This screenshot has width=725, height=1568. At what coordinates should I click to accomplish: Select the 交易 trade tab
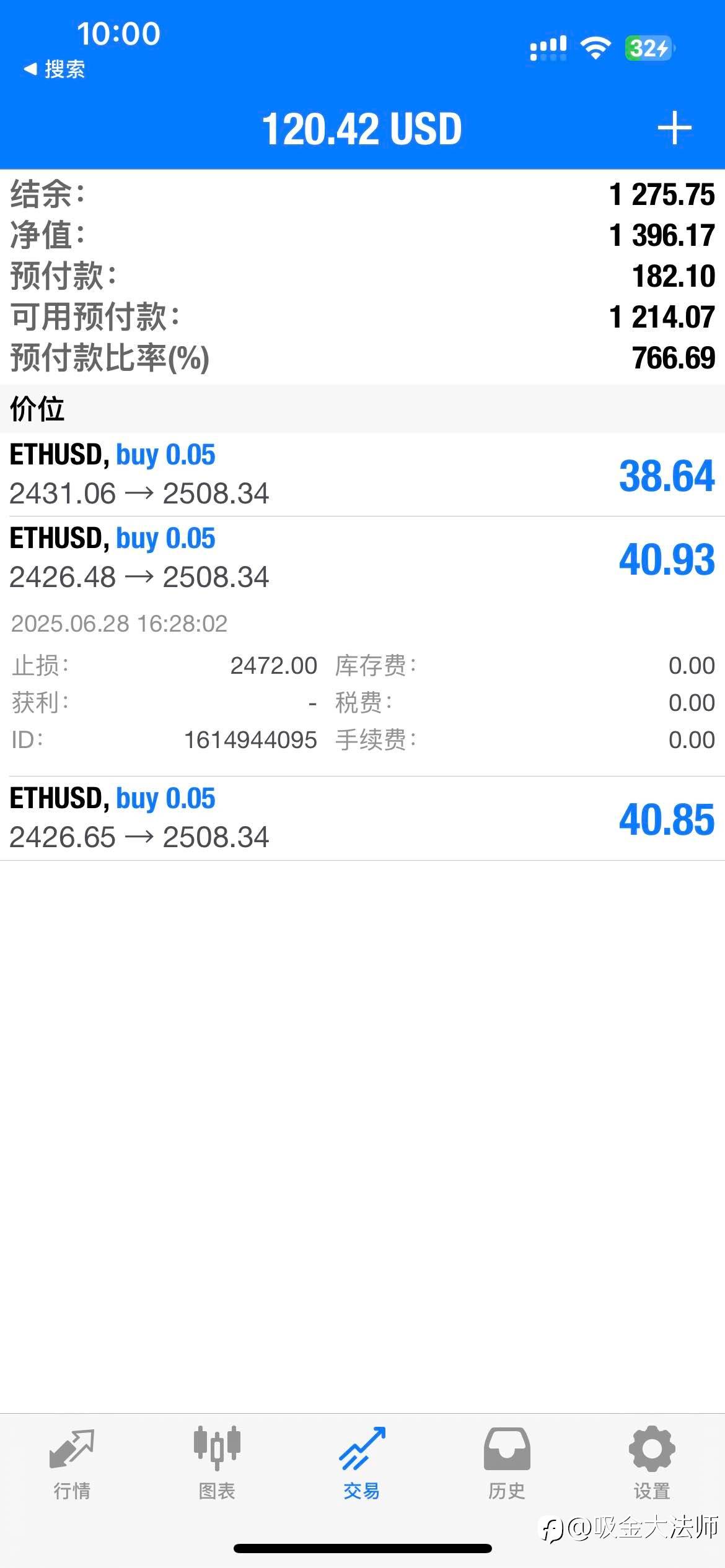362,1464
